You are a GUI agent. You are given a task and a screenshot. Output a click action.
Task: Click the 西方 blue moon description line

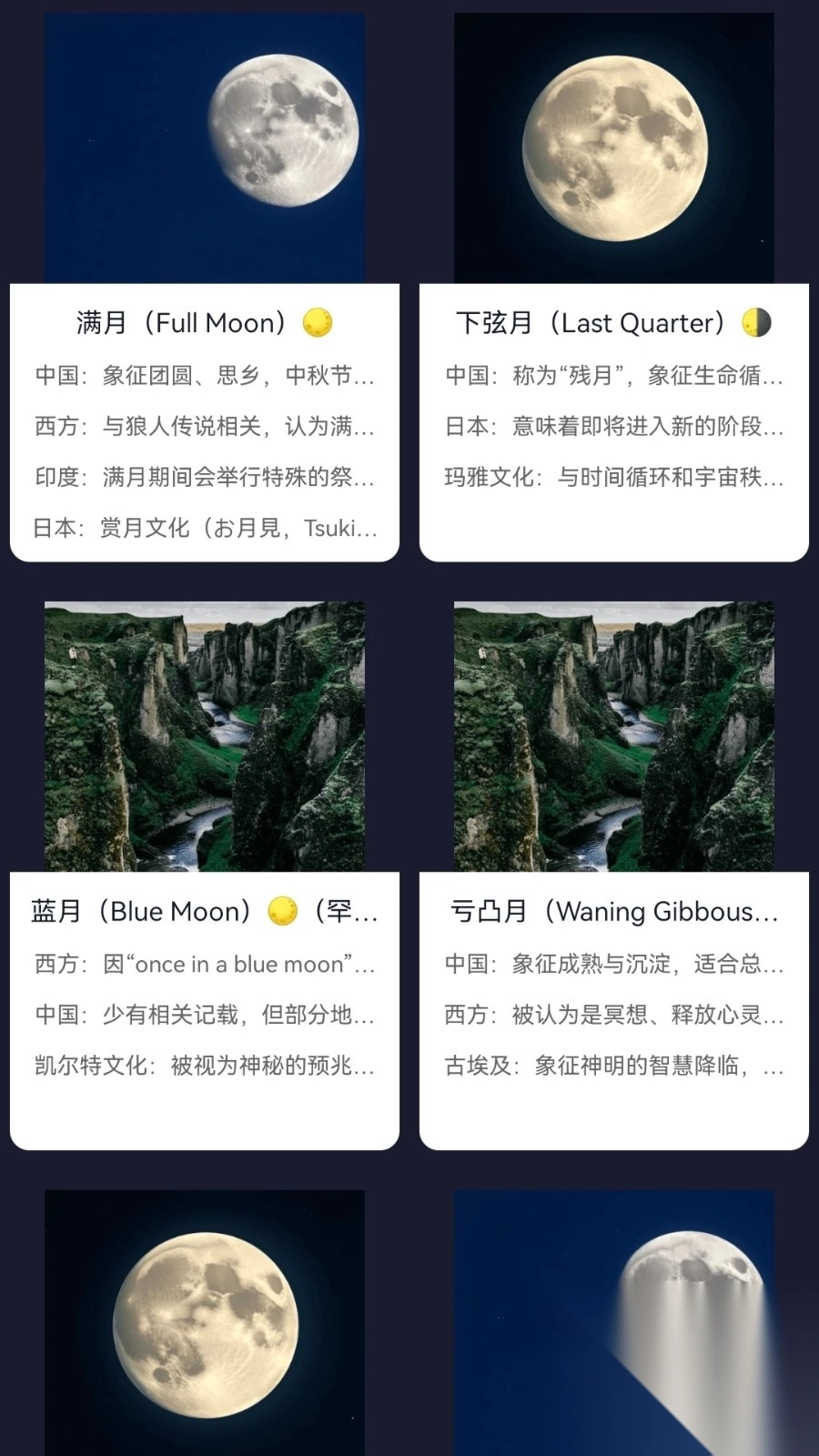[x=205, y=964]
